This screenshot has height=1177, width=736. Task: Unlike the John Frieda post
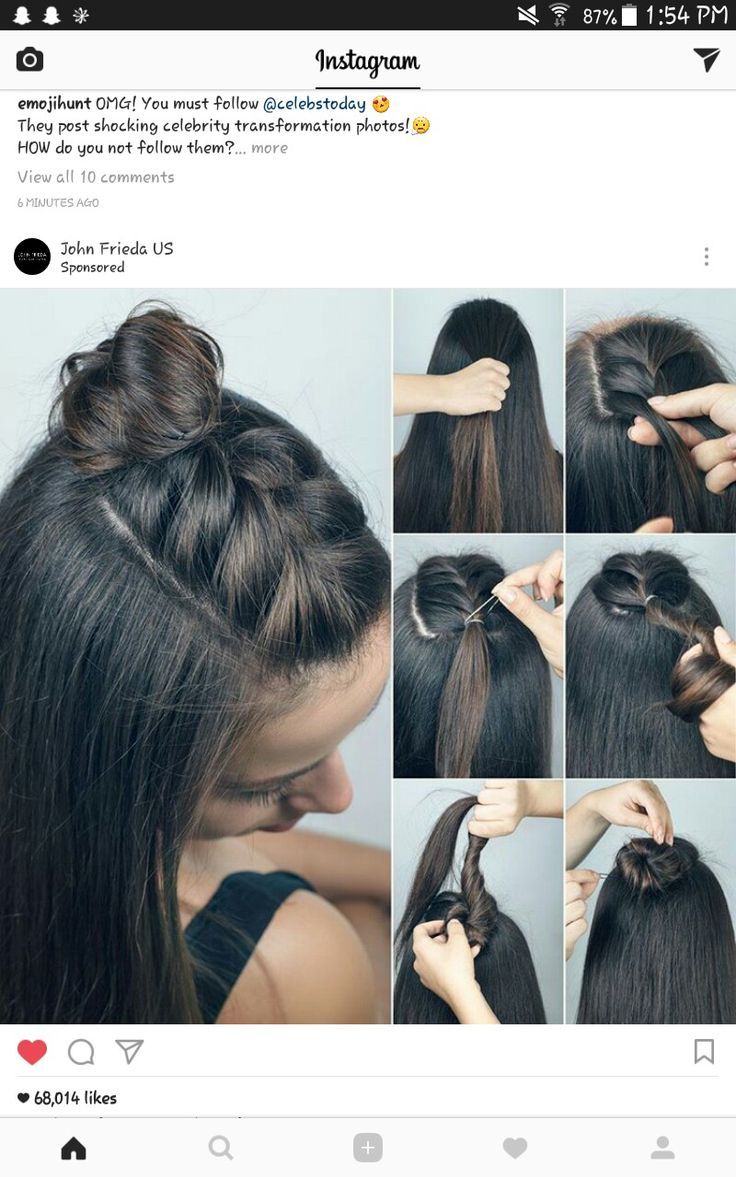pyautogui.click(x=32, y=1051)
